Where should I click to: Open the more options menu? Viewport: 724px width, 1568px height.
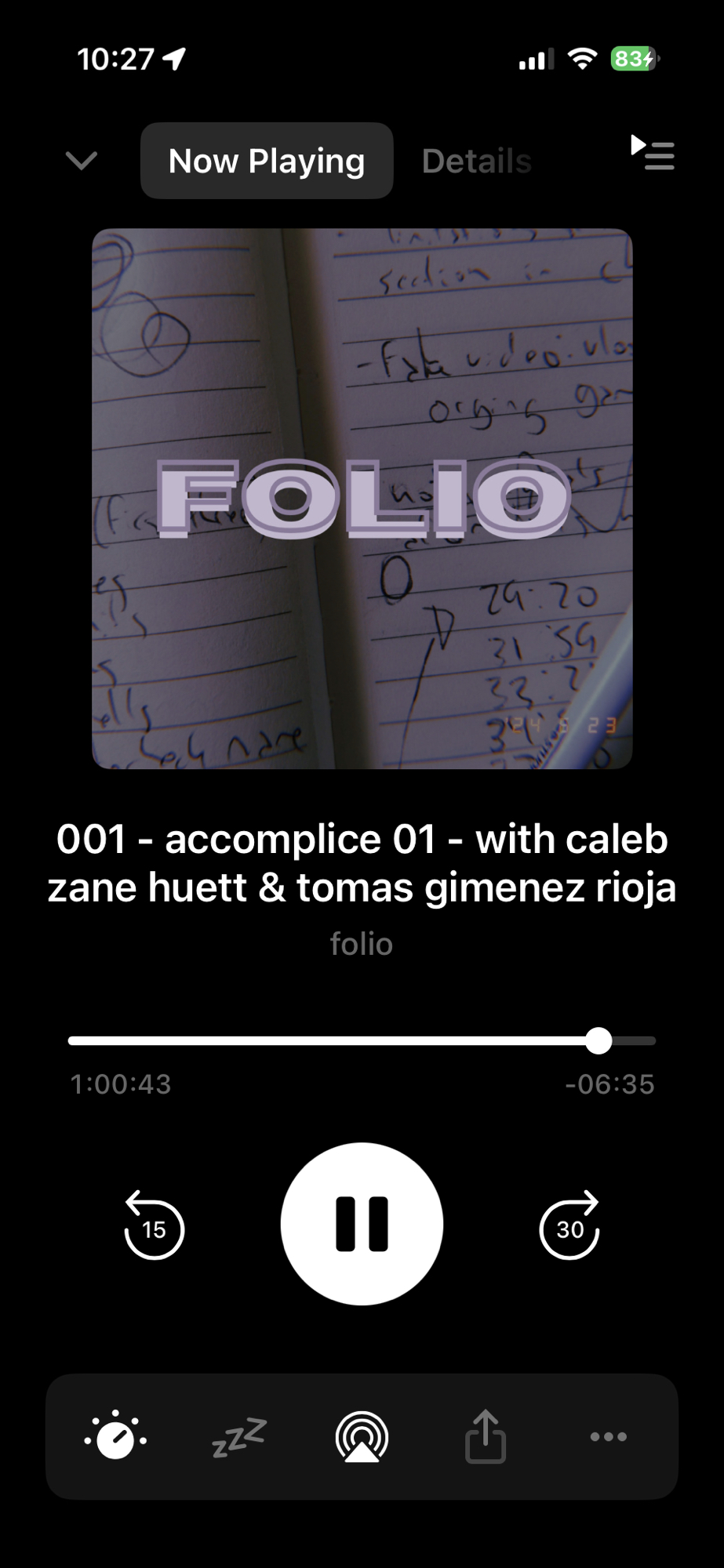[608, 1436]
